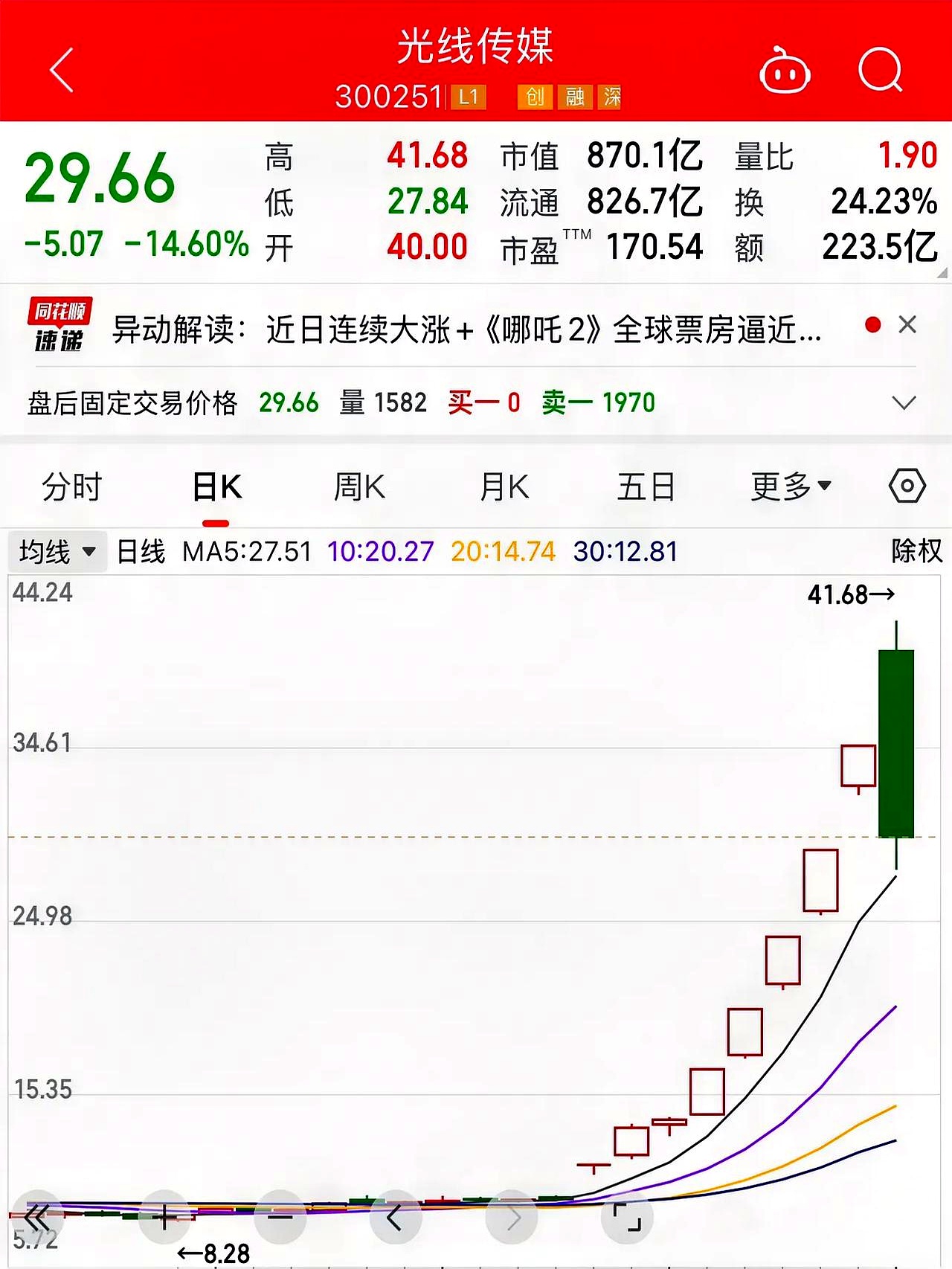Open stock search magnifier

pos(880,71)
